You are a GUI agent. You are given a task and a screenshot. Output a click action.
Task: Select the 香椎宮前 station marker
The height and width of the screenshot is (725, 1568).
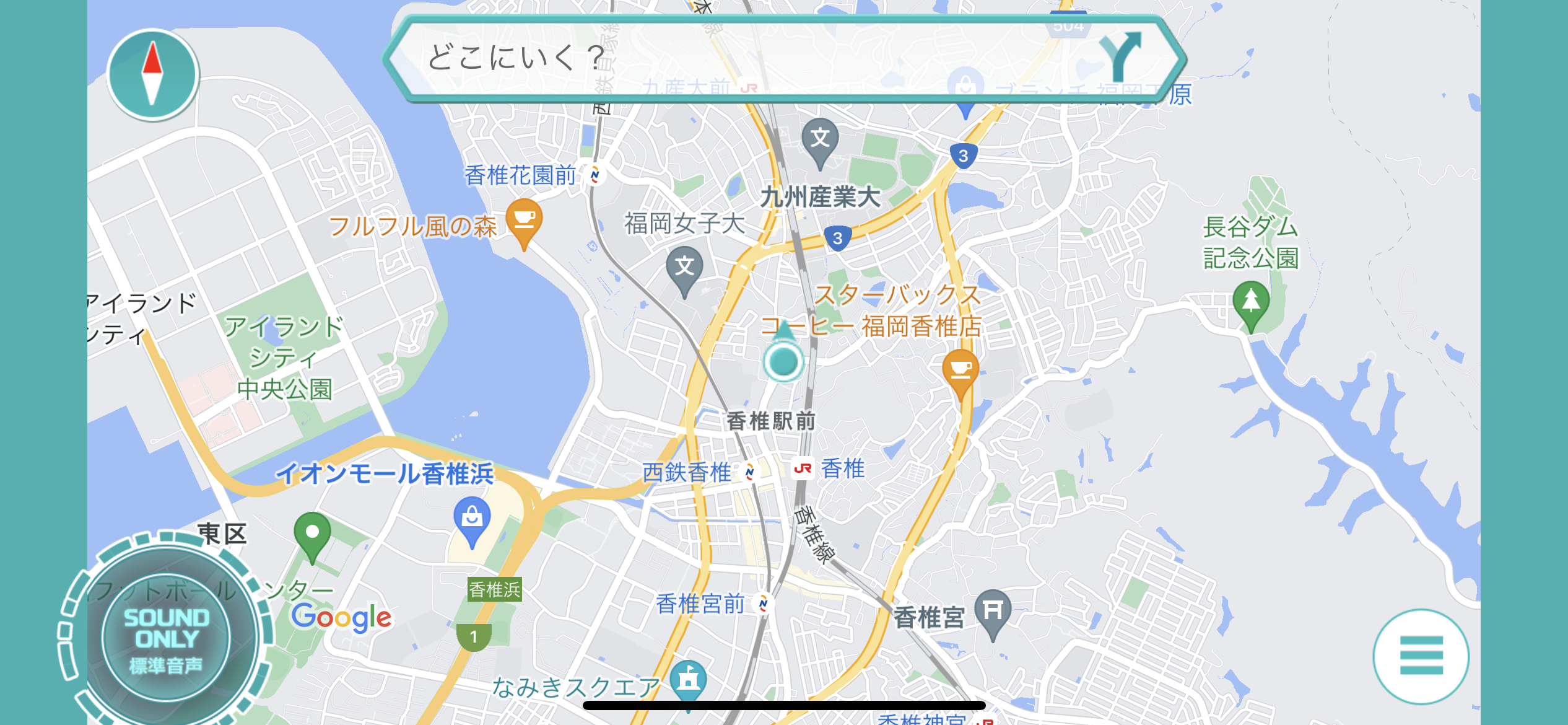[764, 604]
